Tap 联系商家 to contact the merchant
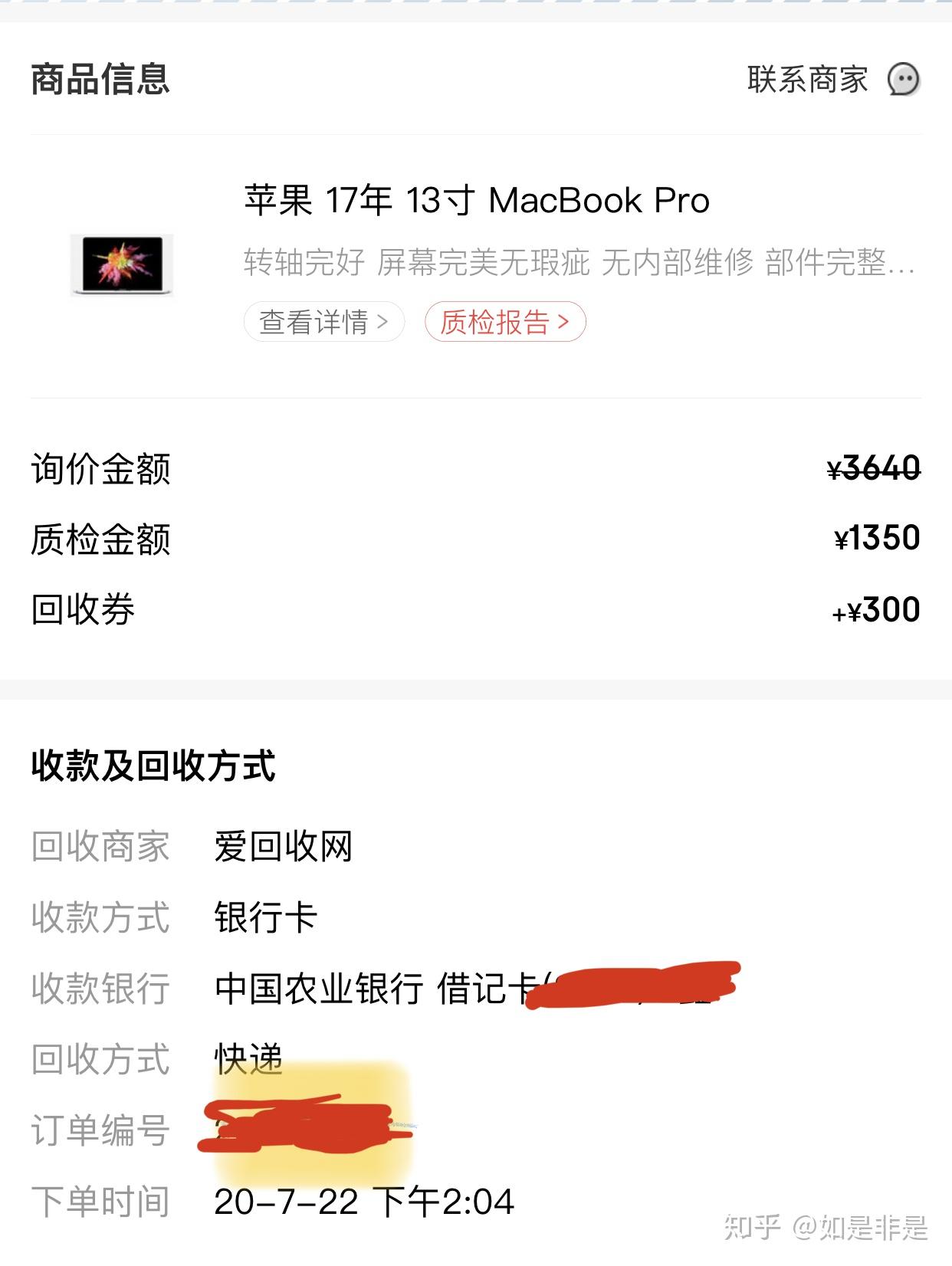 click(x=832, y=80)
